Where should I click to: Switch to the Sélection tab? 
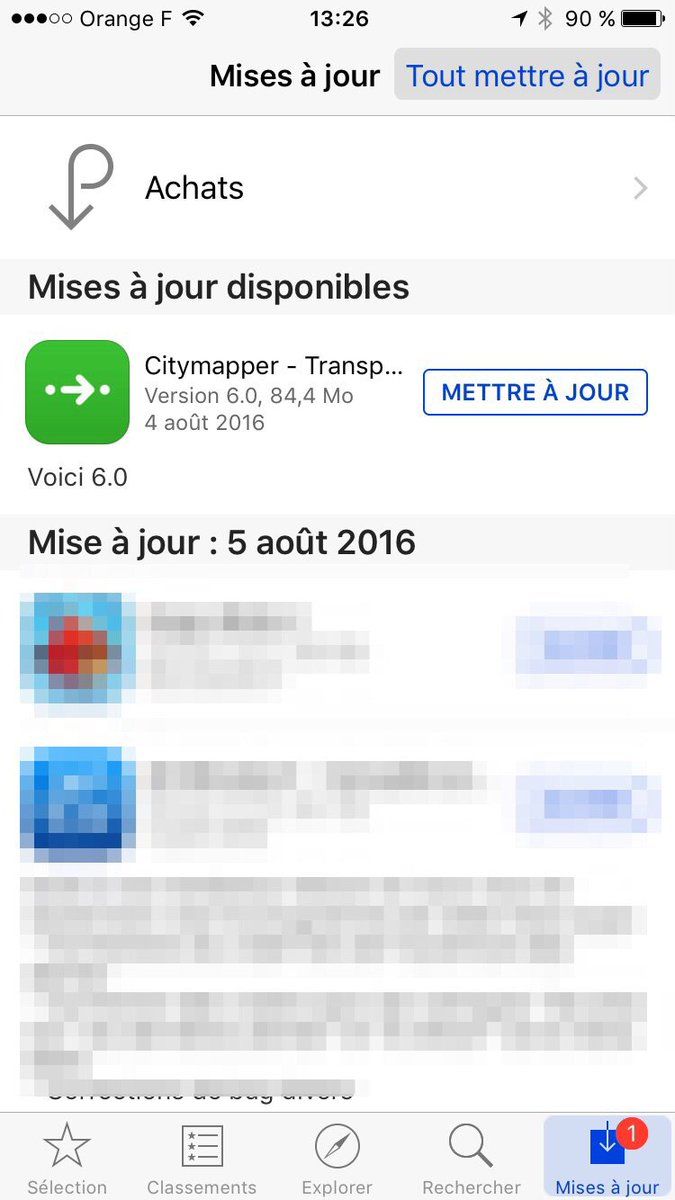tap(67, 1158)
